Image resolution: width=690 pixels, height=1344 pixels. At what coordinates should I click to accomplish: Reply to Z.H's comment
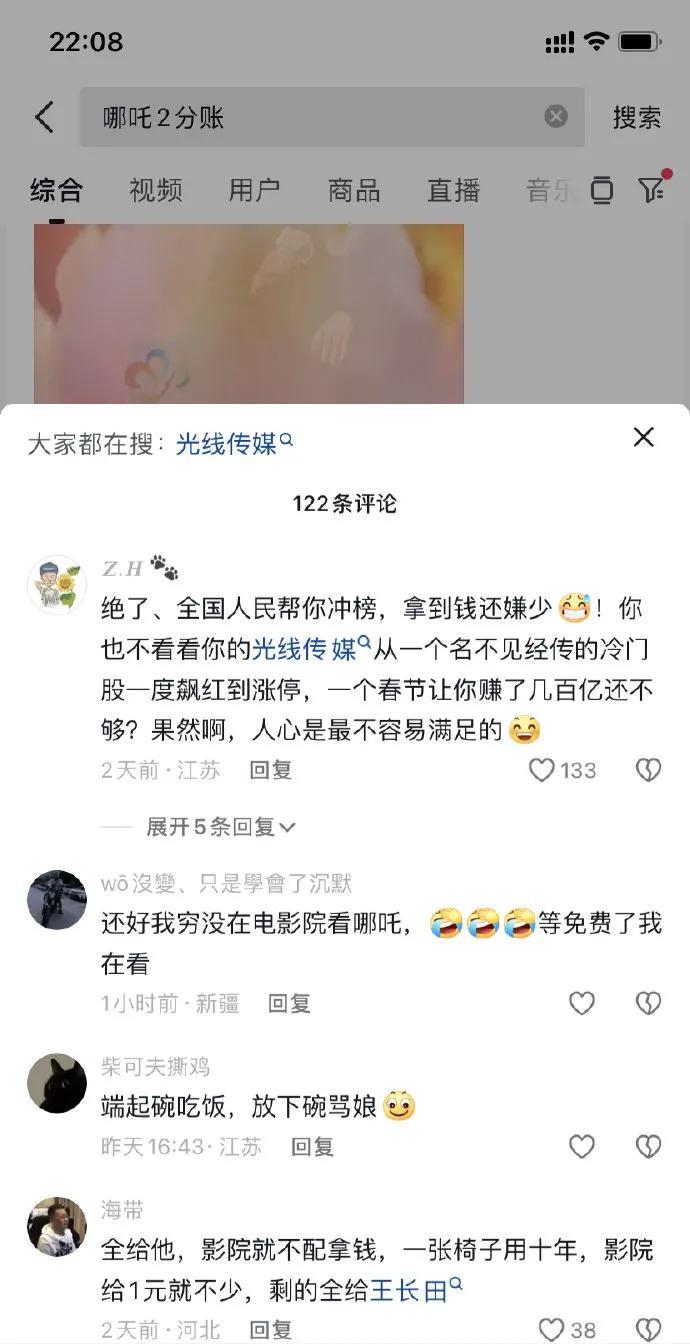pyautogui.click(x=270, y=770)
